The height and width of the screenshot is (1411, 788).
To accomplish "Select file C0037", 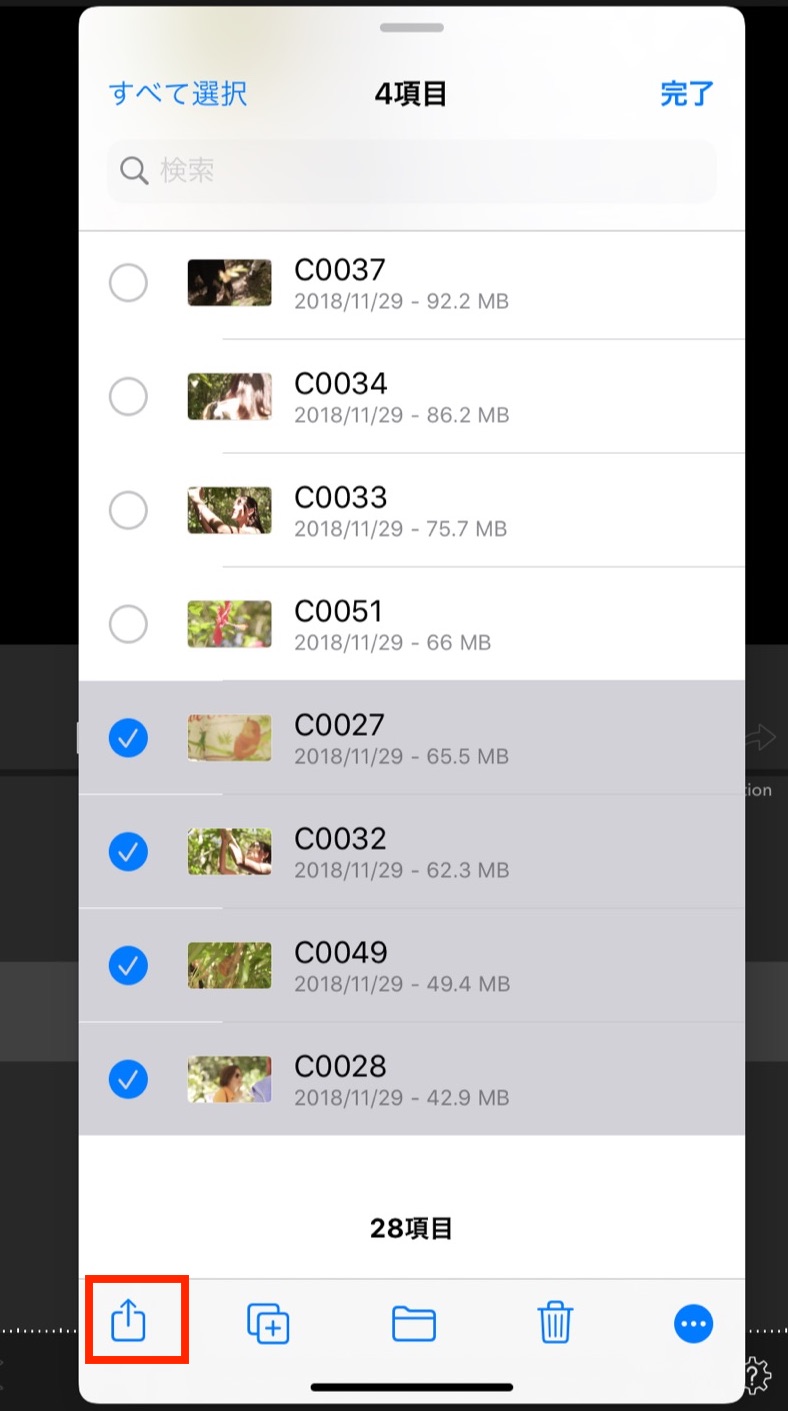I will [x=128, y=284].
